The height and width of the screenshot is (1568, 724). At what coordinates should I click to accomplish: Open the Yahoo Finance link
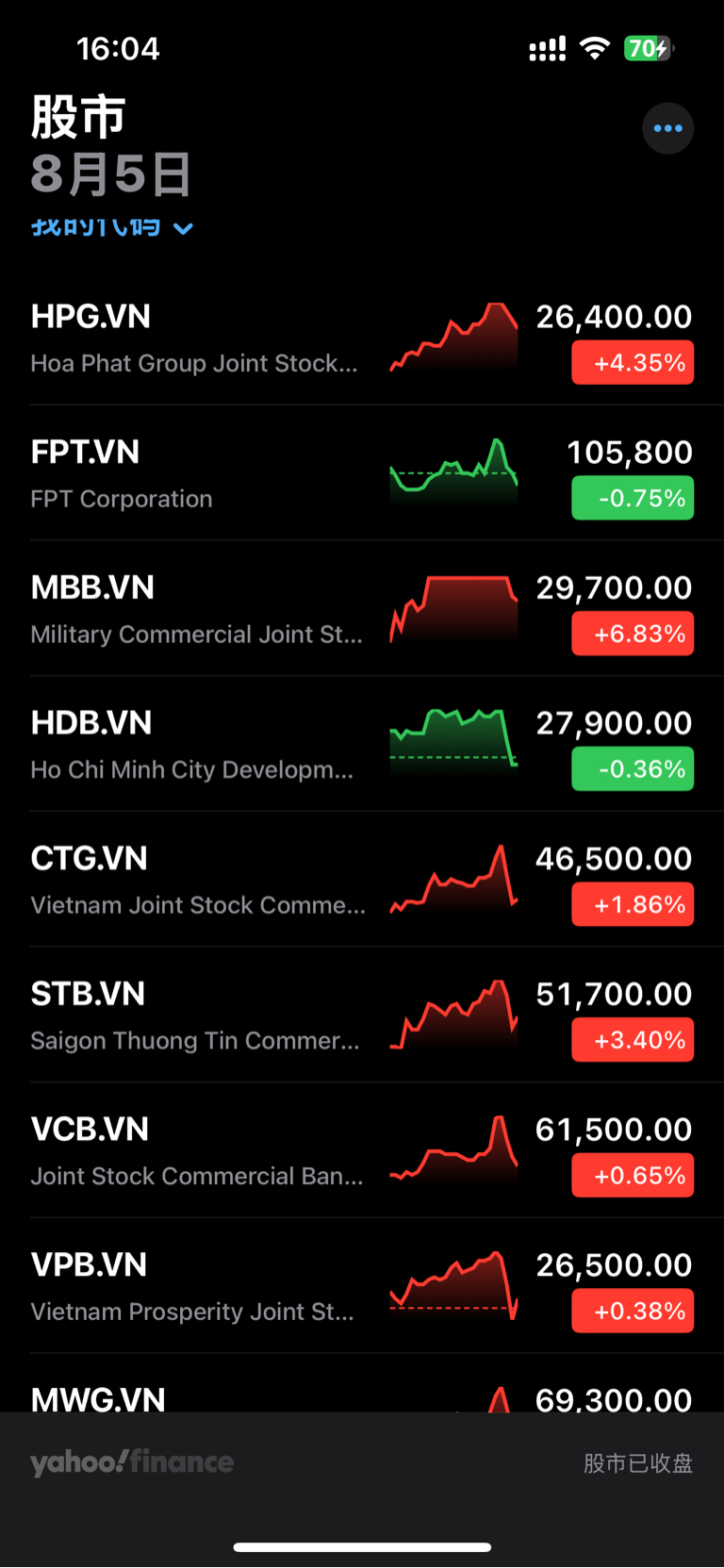coord(132,1462)
